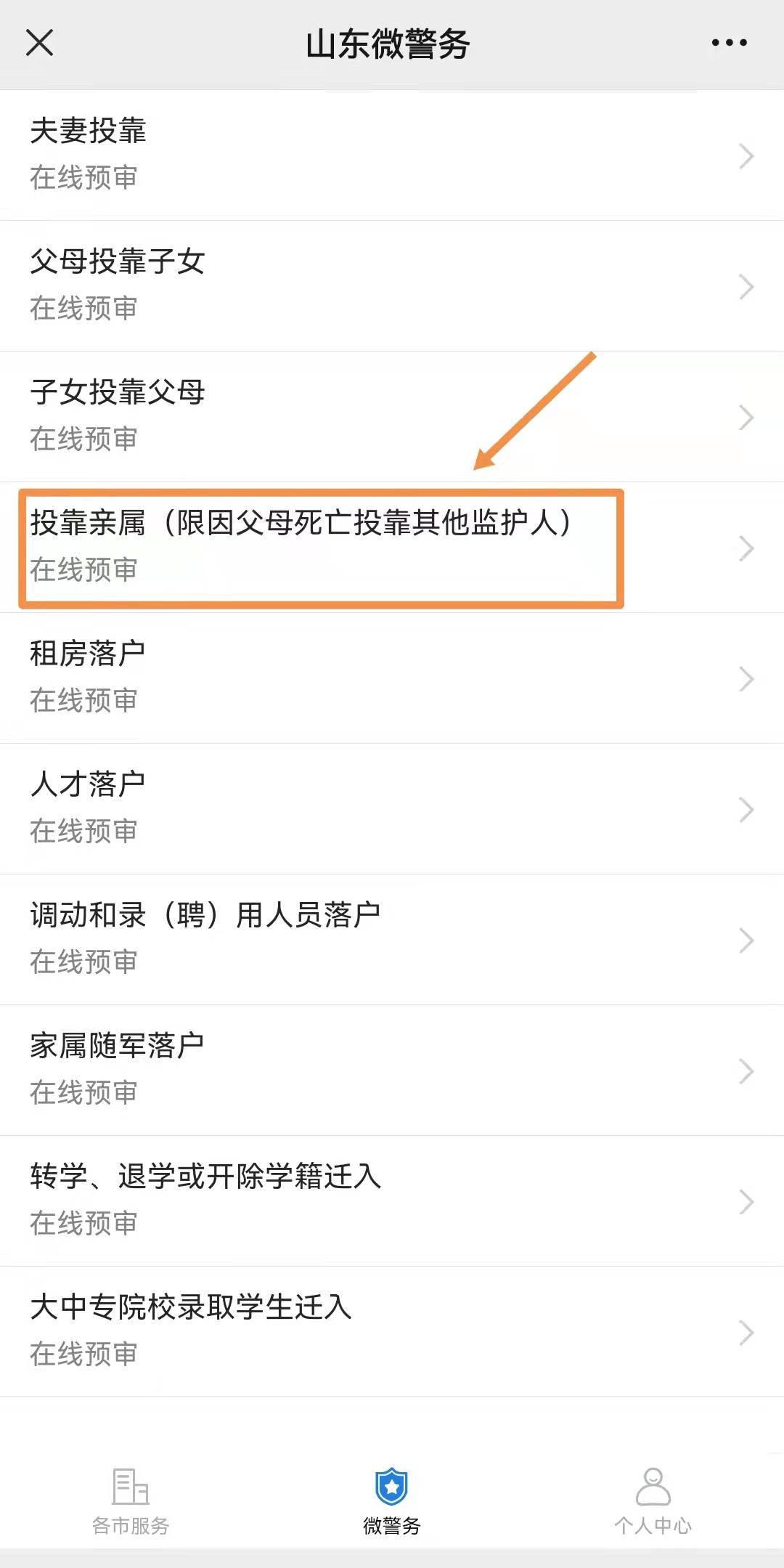Open 夫妻投靠 online pre-review
Image resolution: width=784 pixels, height=1568 pixels.
coord(392,155)
